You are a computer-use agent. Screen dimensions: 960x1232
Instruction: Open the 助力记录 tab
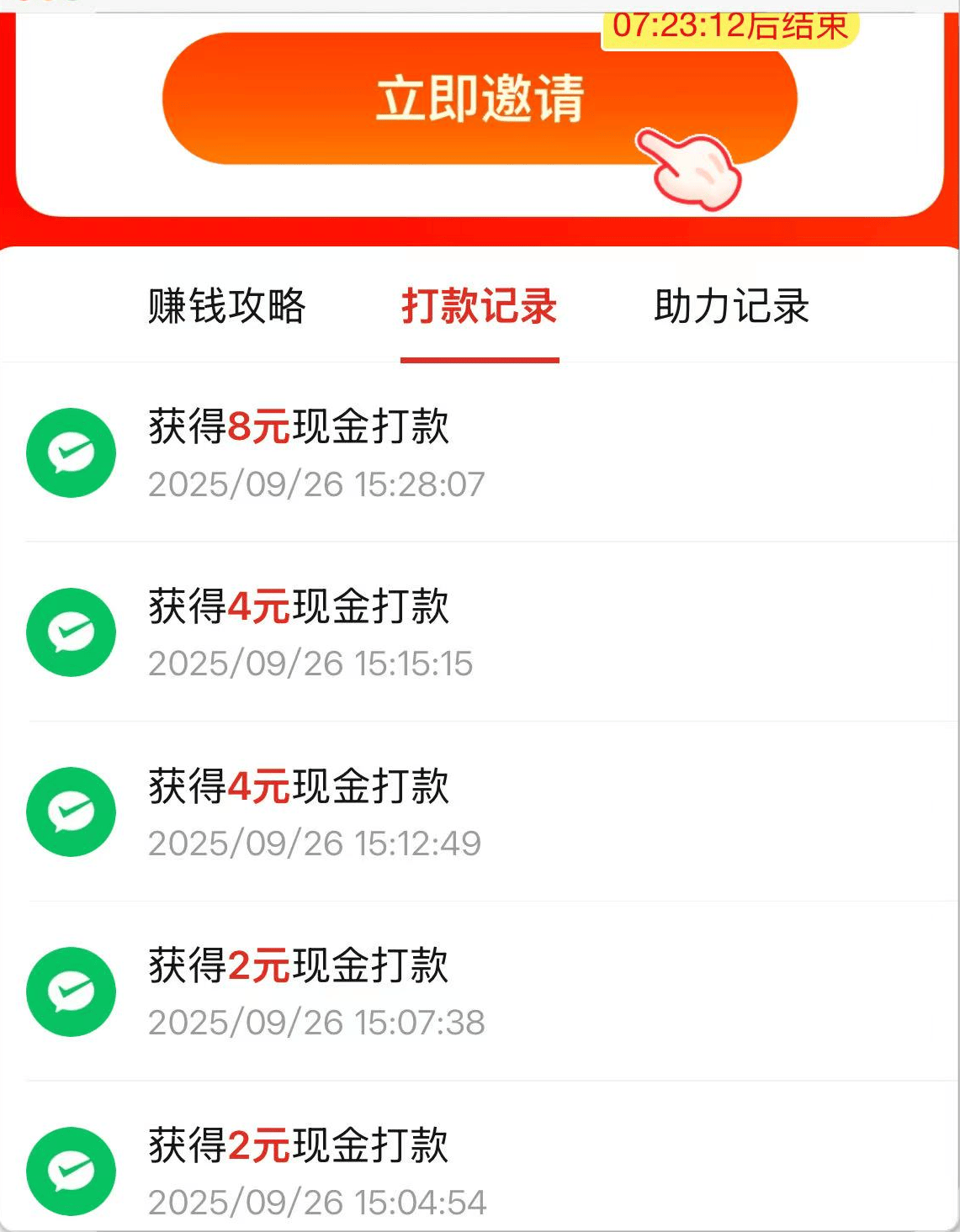point(731,306)
